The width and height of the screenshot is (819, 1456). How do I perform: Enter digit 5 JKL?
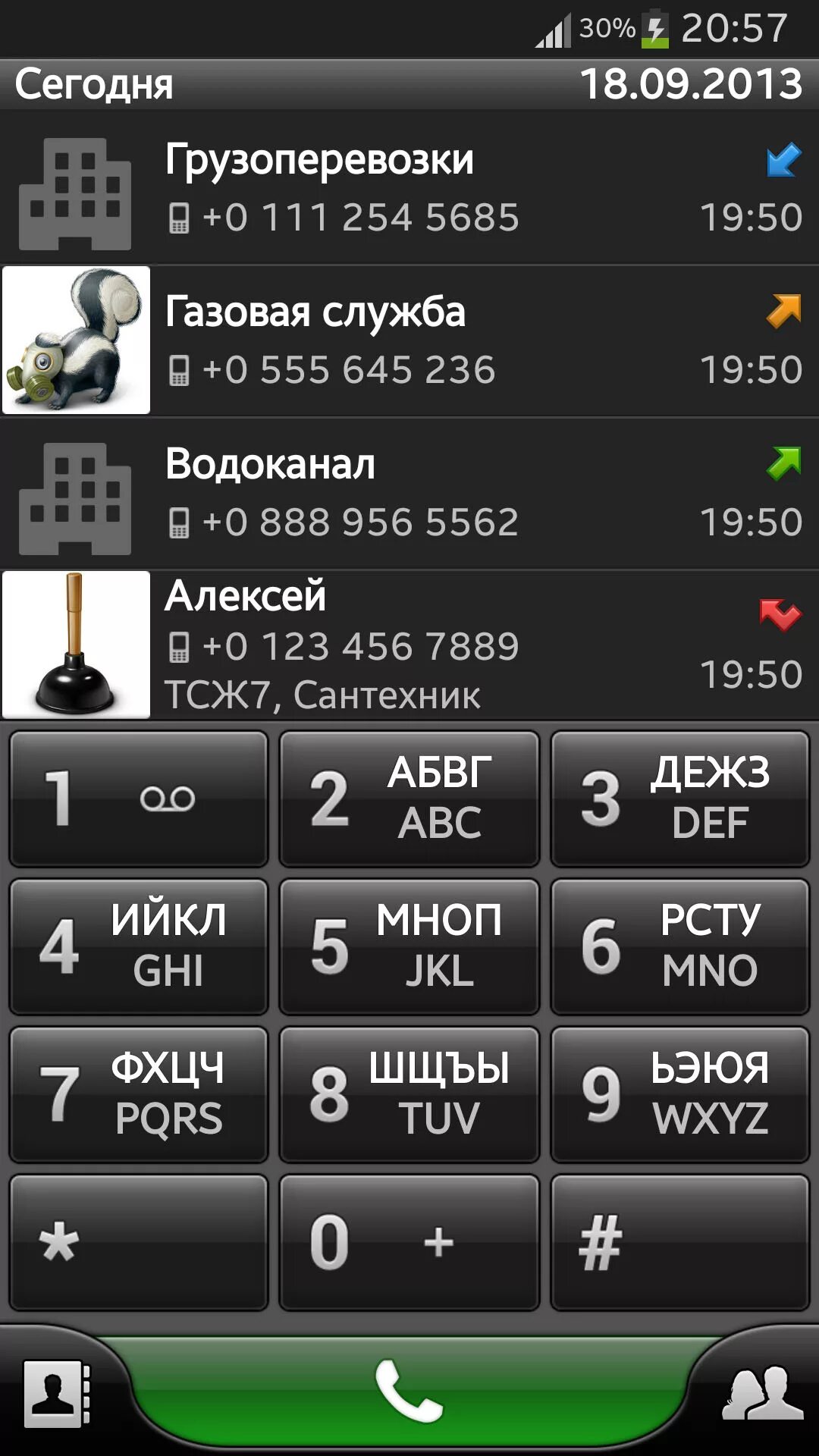click(409, 946)
